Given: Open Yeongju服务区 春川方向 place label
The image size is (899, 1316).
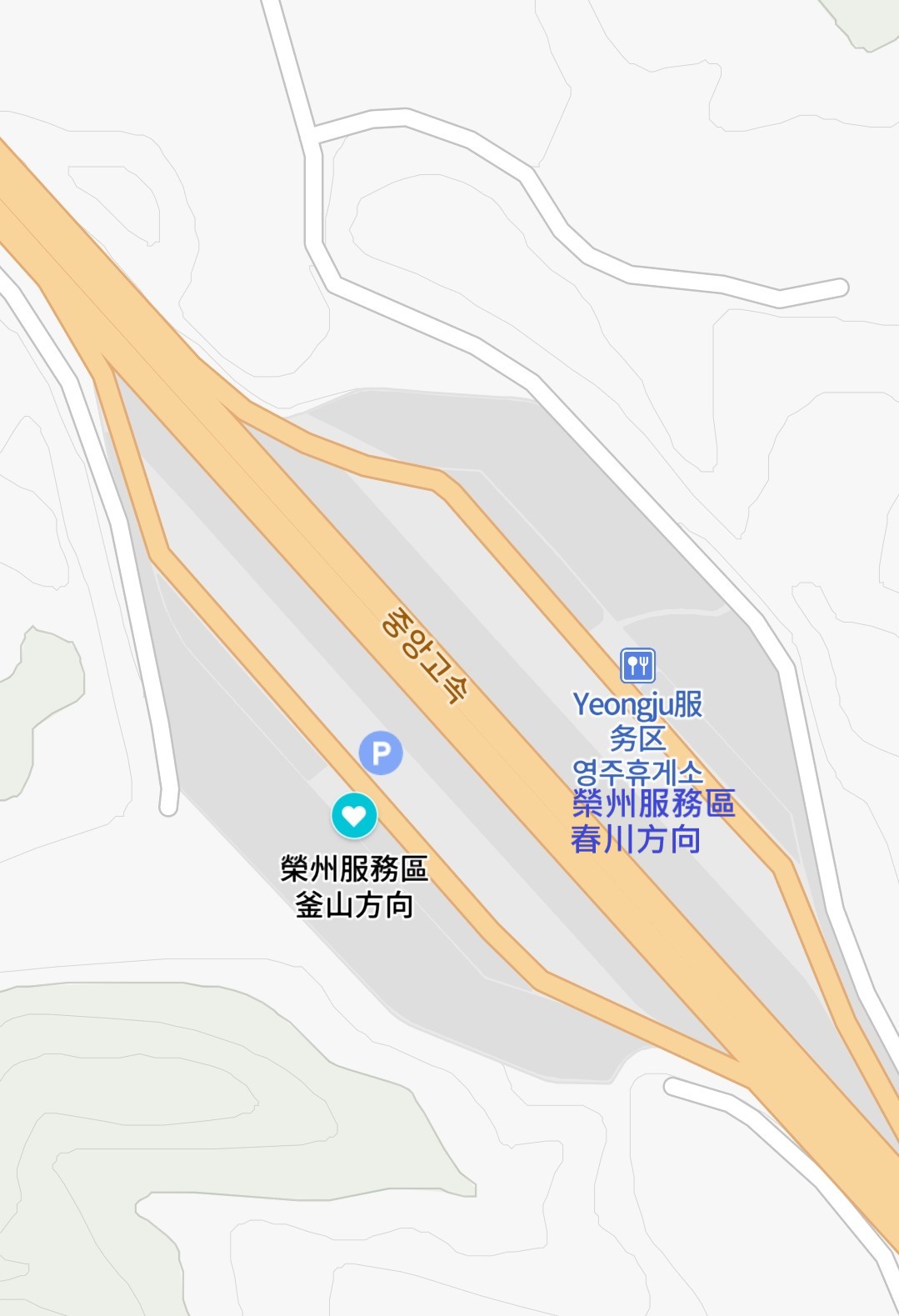Looking at the screenshot, I should pos(653,772).
